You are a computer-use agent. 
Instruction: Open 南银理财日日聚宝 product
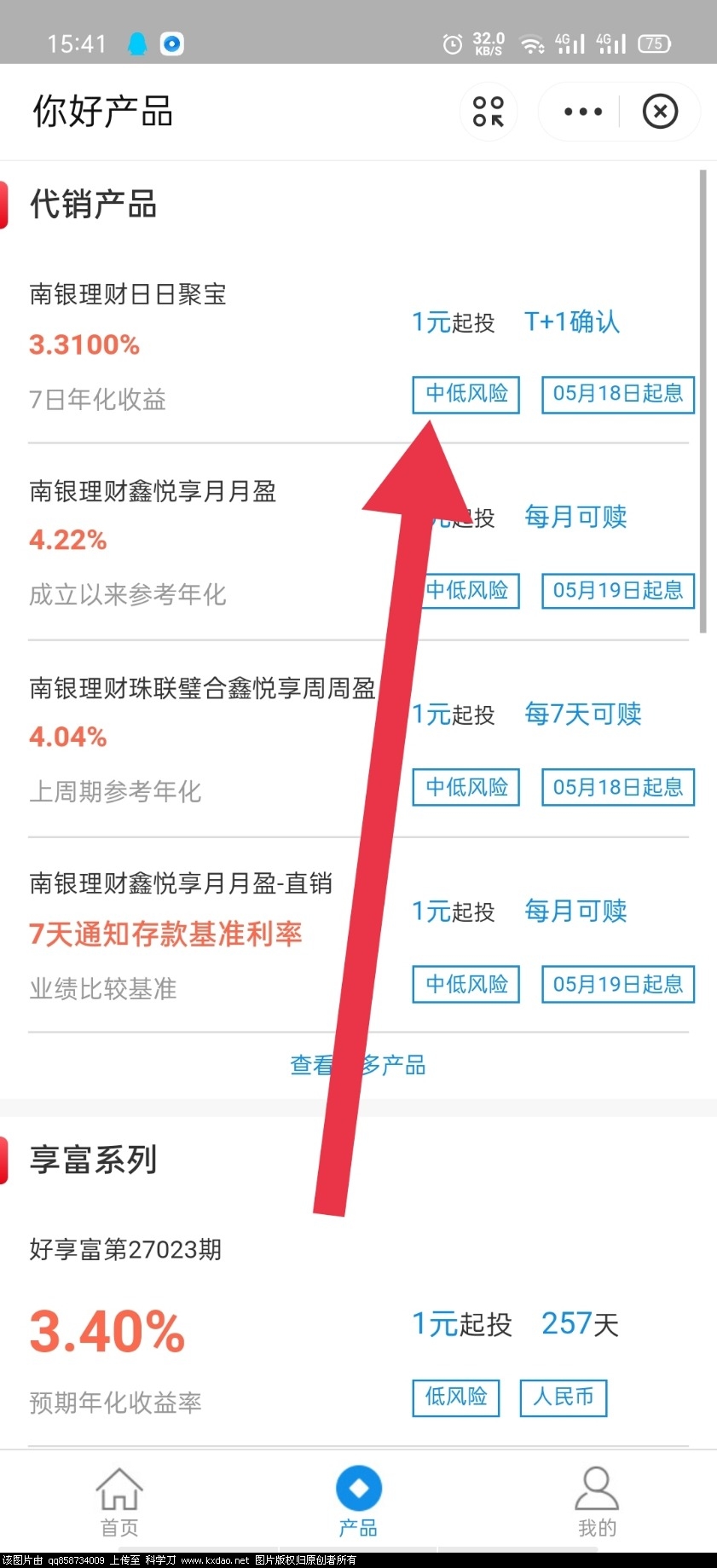click(128, 295)
